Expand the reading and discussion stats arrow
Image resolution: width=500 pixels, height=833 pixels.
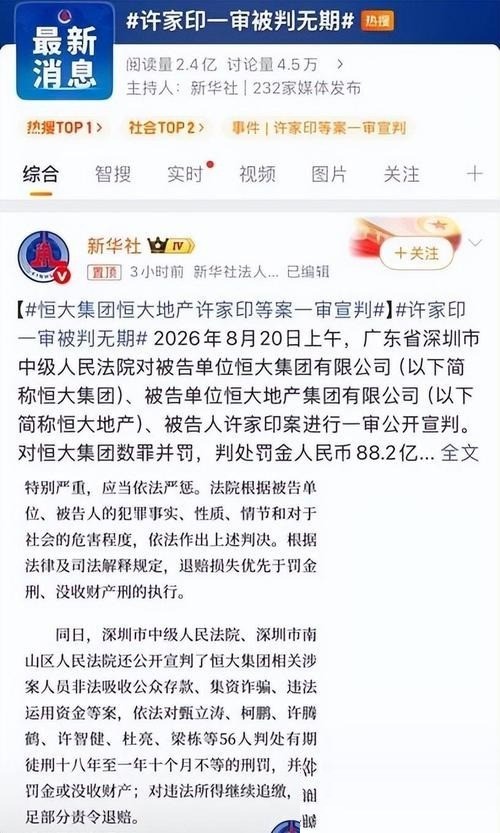coord(340,65)
